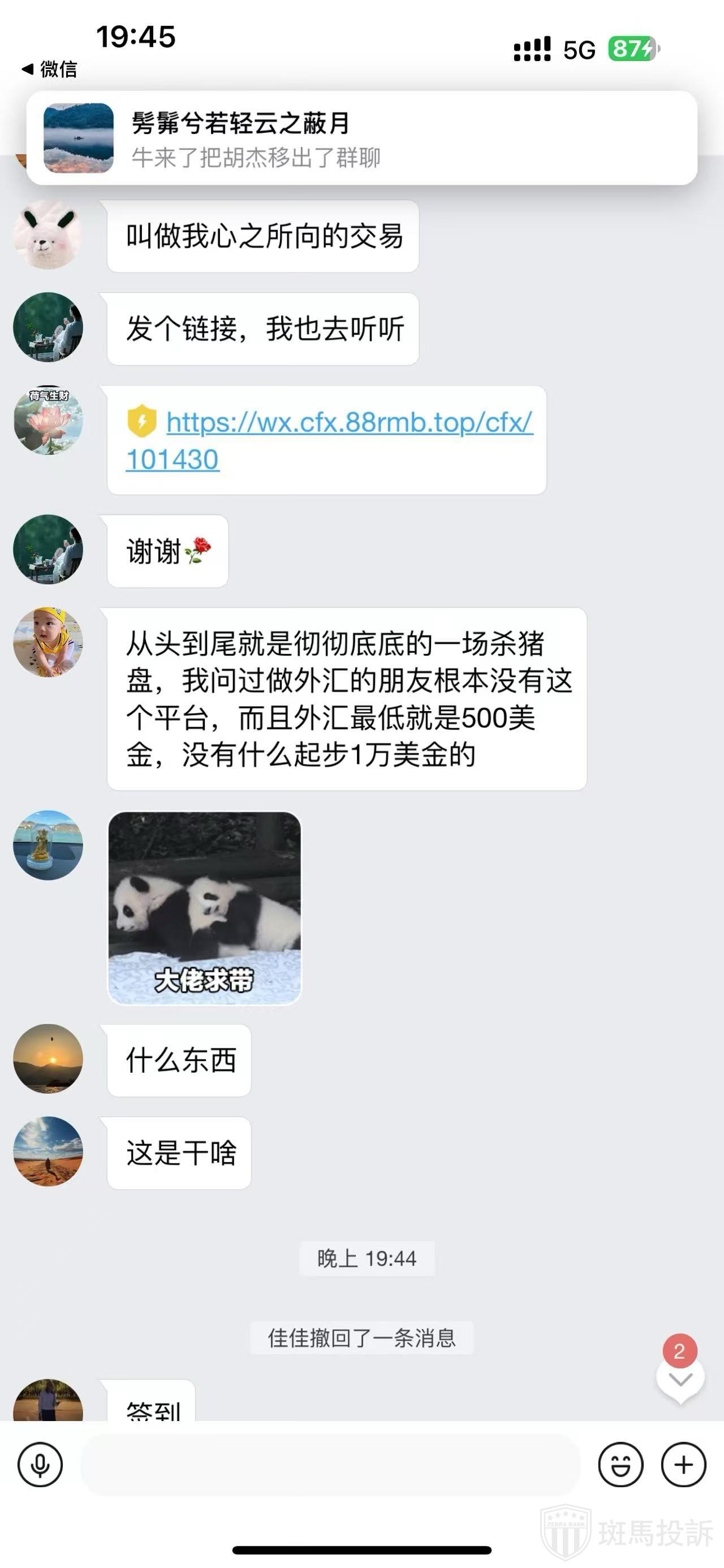The image size is (724, 1568).
Task: Jump to the 2 new unread messages
Action: 680,1368
